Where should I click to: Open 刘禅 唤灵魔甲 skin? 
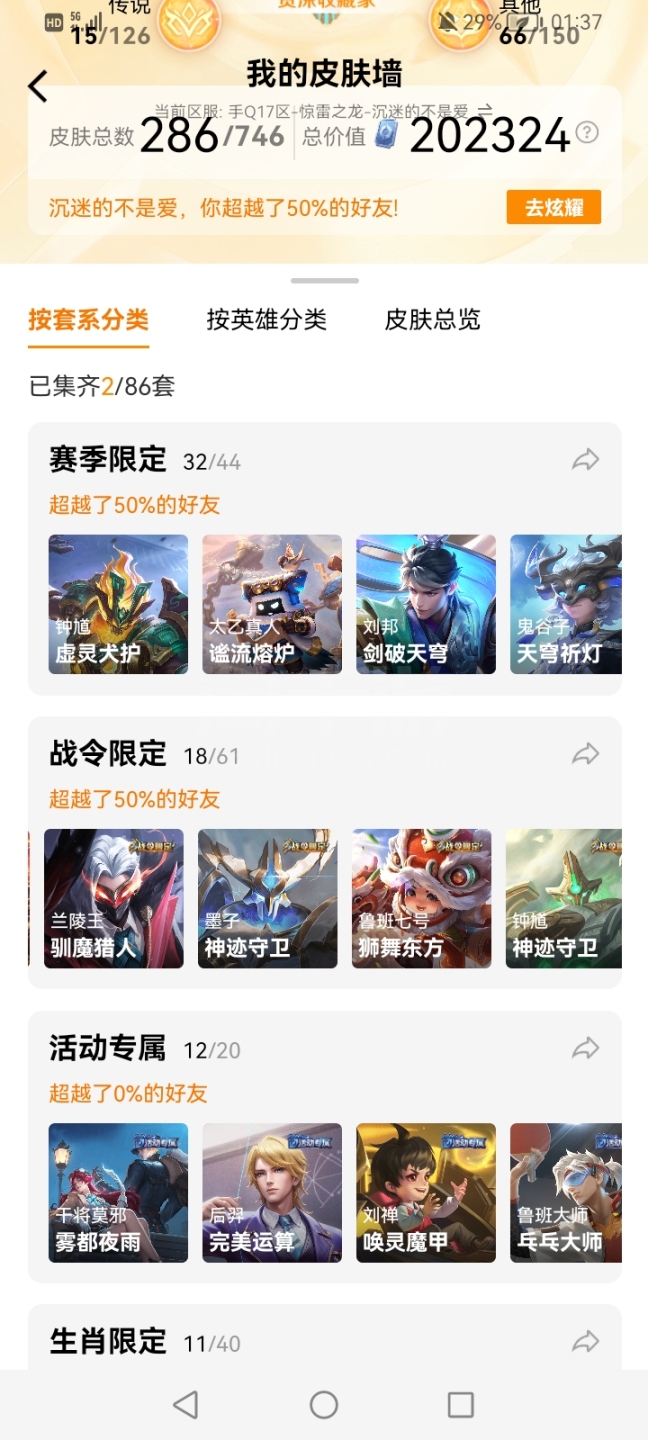(426, 1192)
